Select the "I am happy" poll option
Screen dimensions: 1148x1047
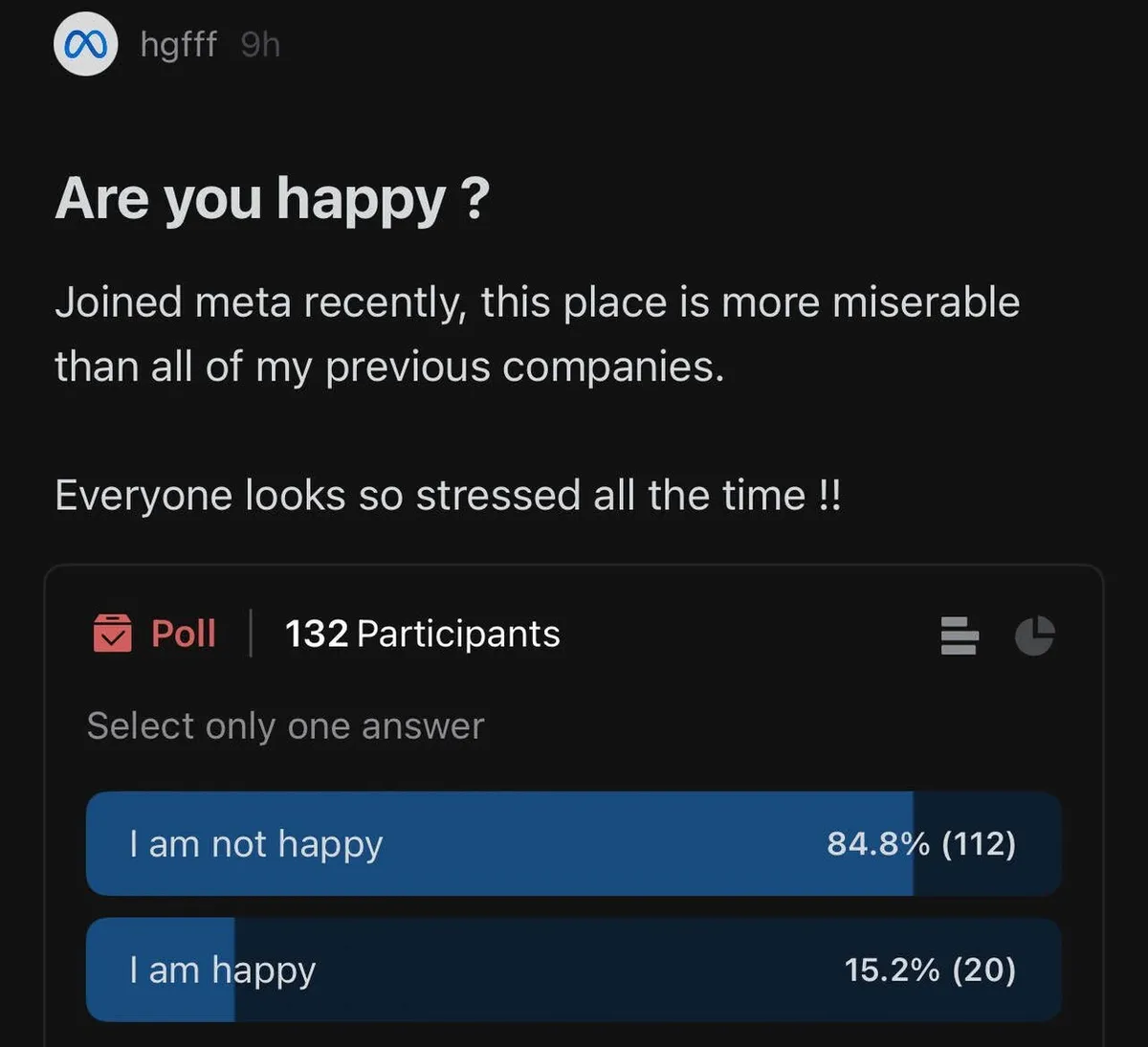point(573,970)
